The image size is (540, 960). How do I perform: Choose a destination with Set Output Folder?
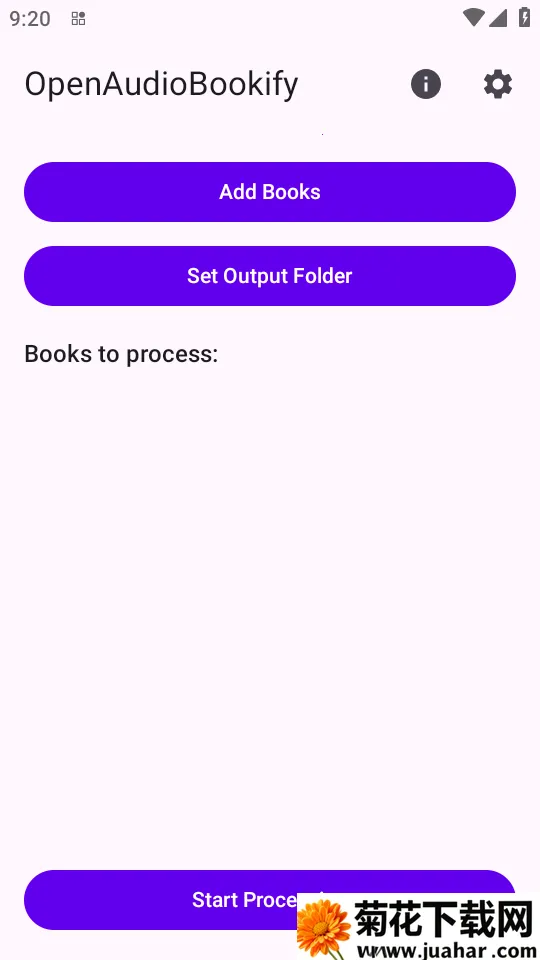pyautogui.click(x=270, y=276)
